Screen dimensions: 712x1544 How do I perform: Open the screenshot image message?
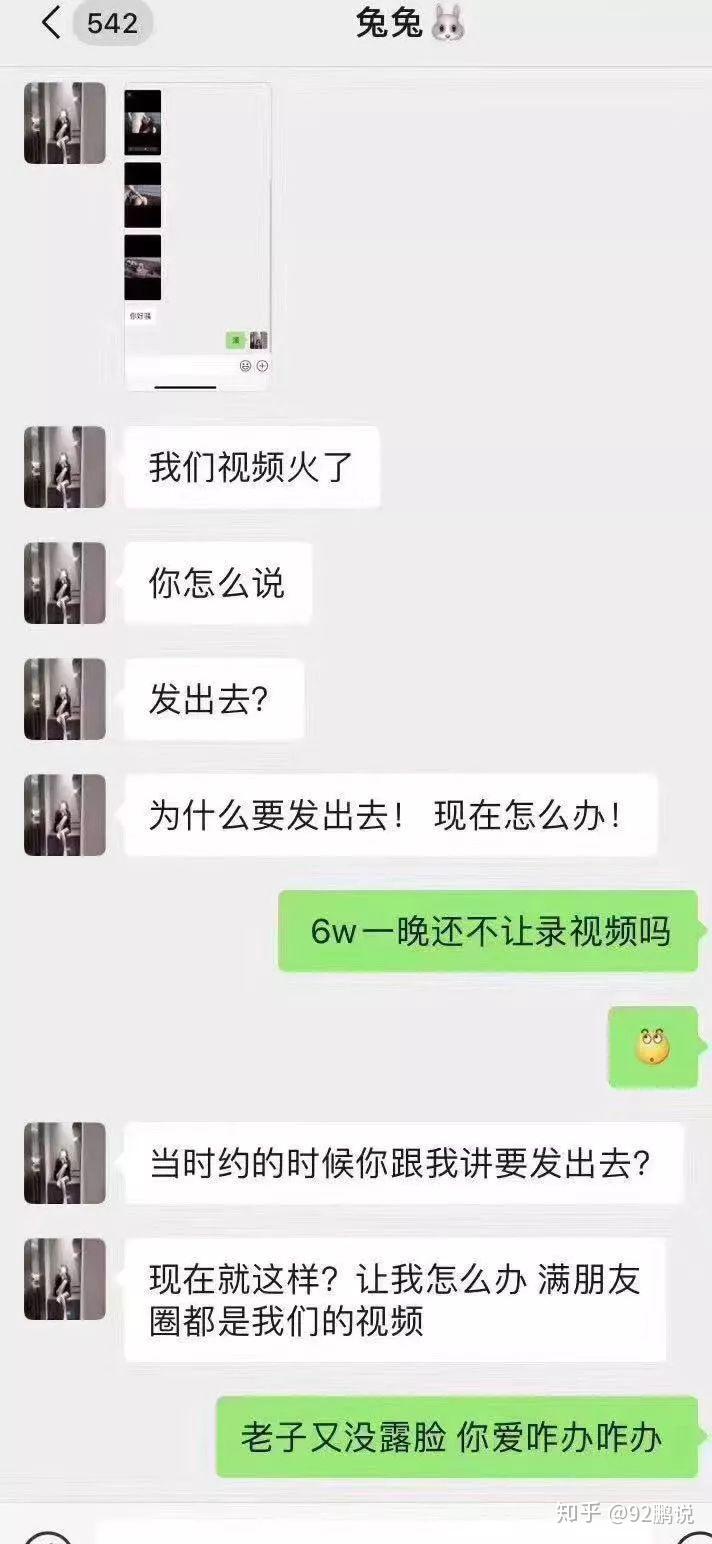tap(197, 236)
